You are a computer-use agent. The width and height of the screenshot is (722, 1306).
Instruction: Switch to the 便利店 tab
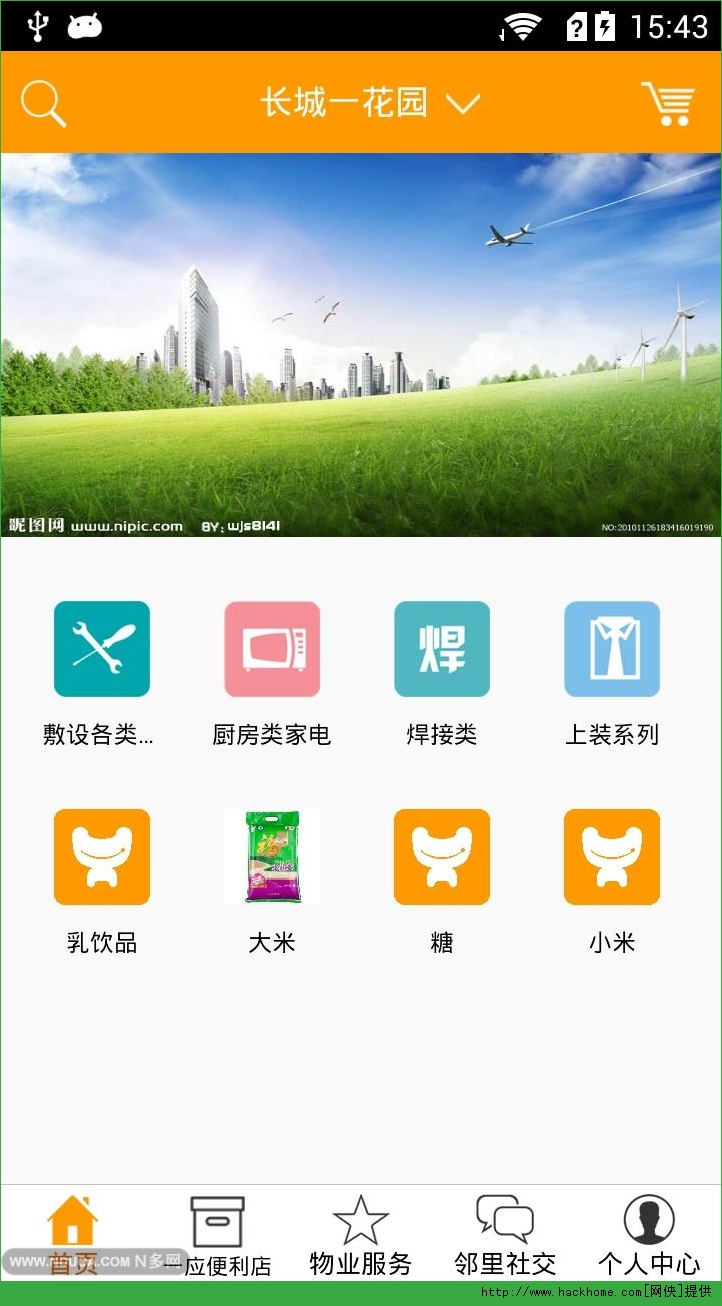(x=217, y=1234)
